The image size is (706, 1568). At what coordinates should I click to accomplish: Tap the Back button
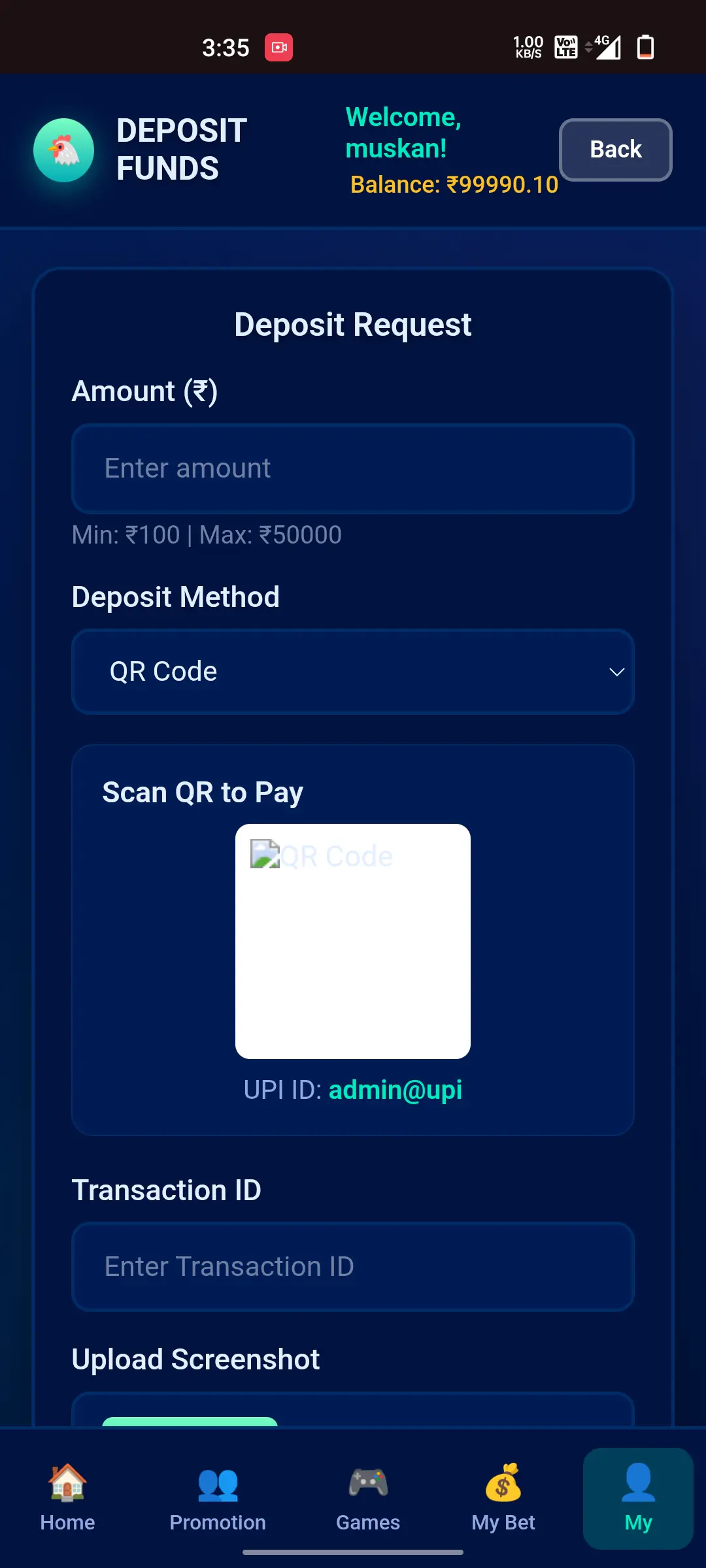tap(615, 150)
